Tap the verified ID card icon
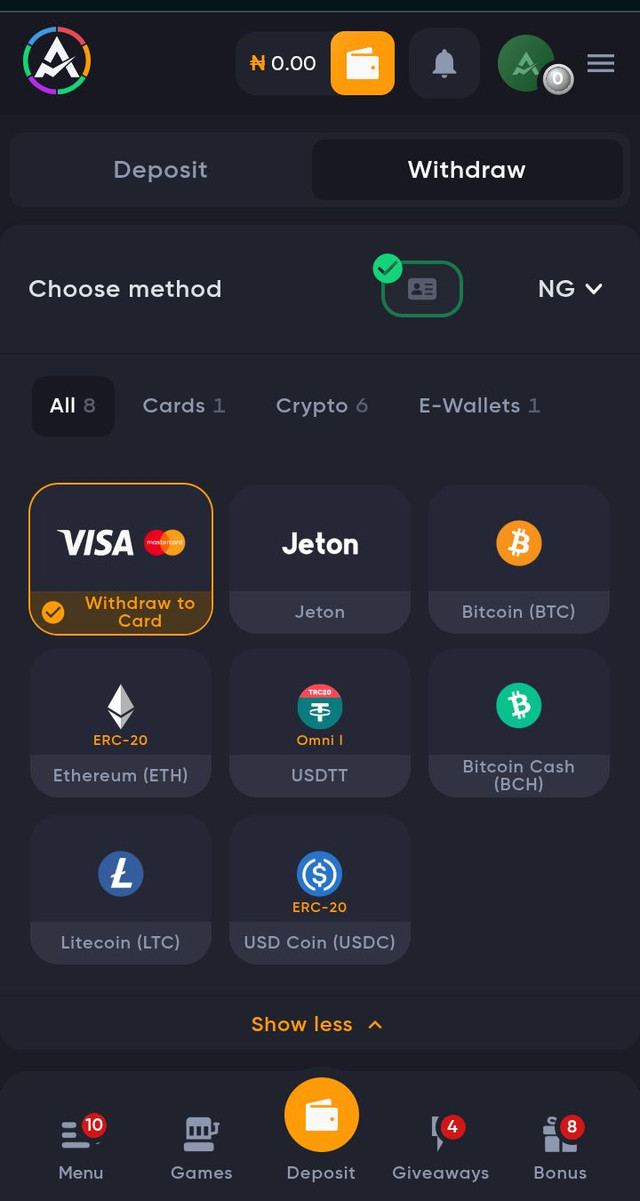The width and height of the screenshot is (640, 1201). click(421, 289)
